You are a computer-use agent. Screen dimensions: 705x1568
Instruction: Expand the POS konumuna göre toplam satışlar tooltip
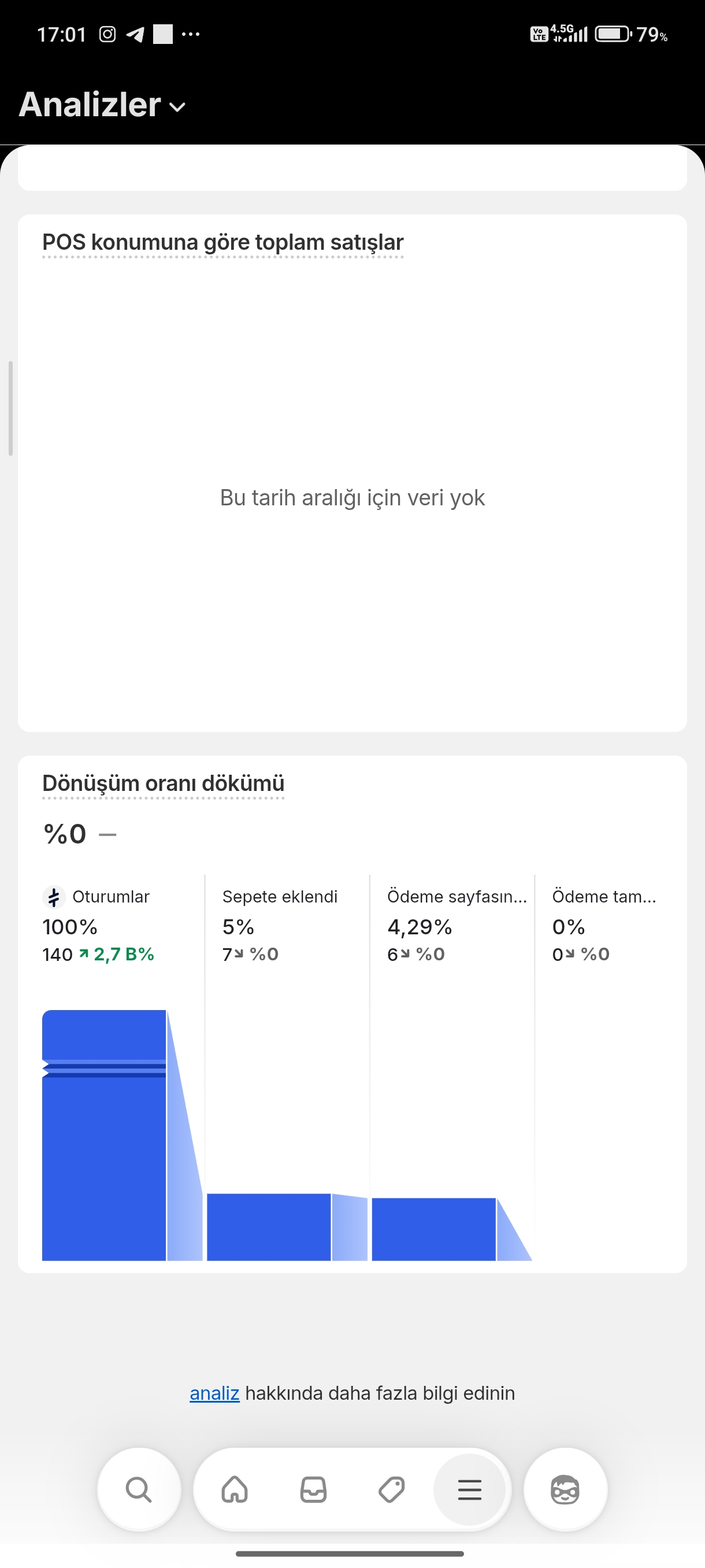(x=222, y=242)
